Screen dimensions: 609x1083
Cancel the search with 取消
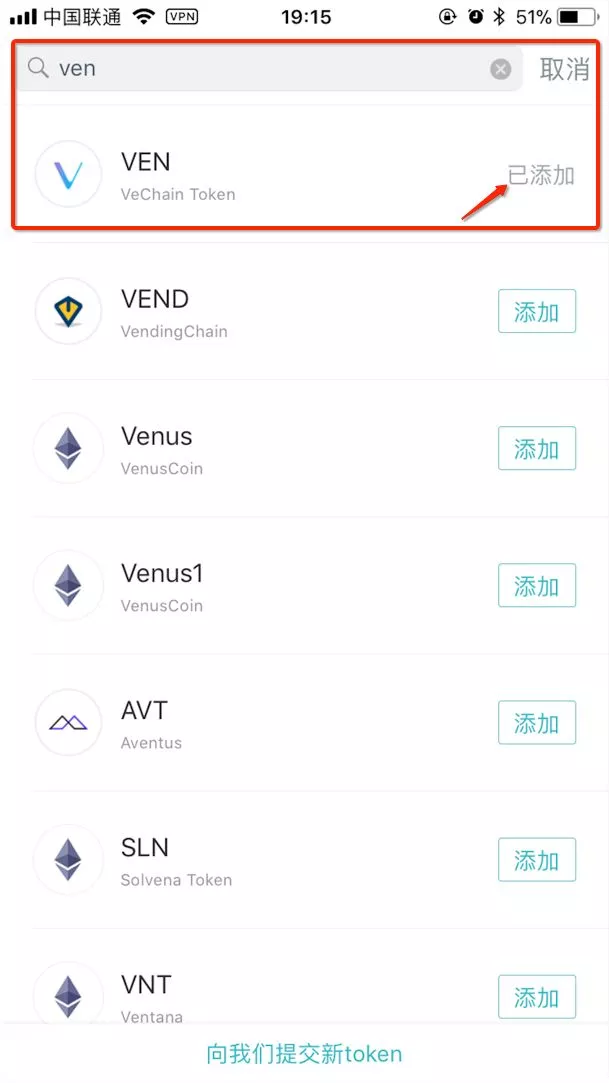564,69
